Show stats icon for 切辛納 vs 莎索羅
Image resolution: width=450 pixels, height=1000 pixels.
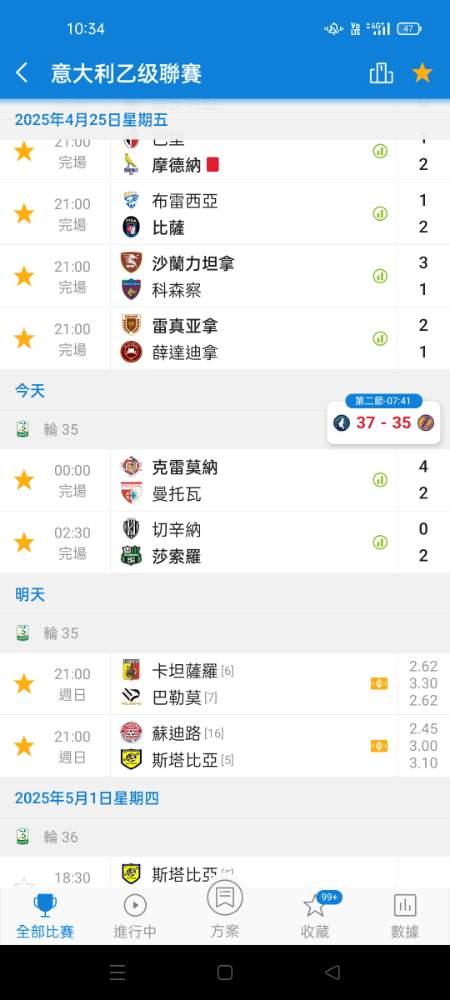click(380, 542)
